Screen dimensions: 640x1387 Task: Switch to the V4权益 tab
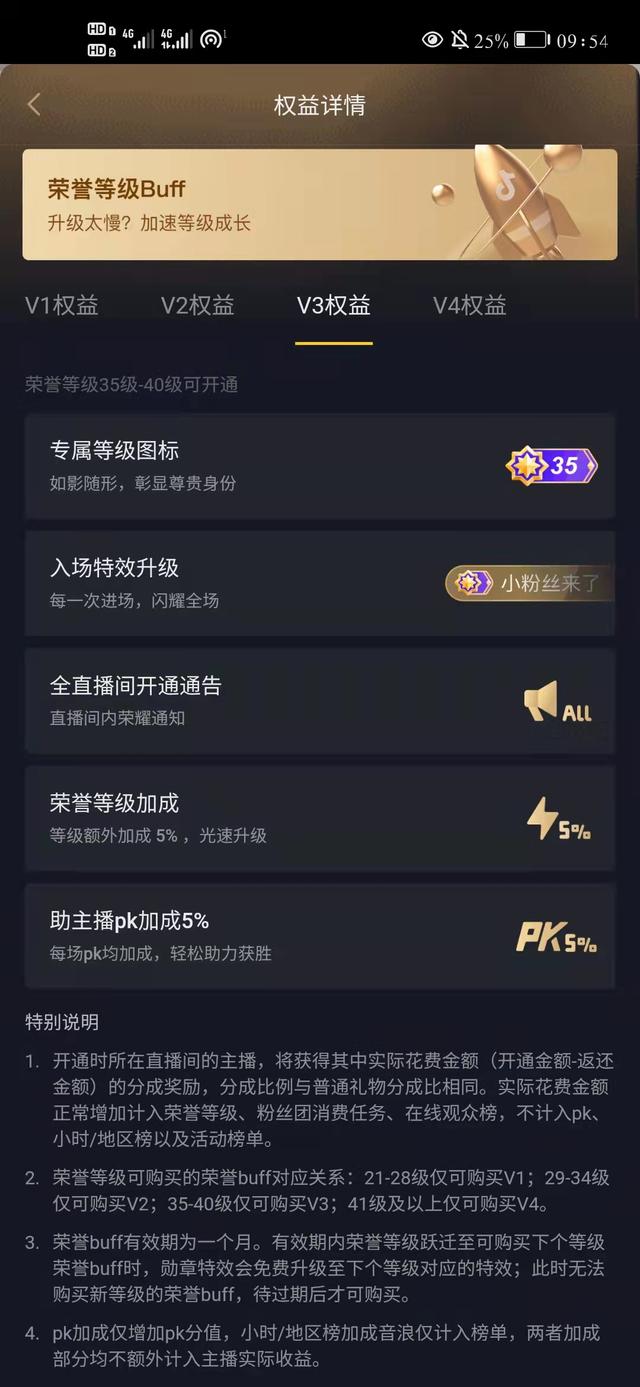pos(470,306)
